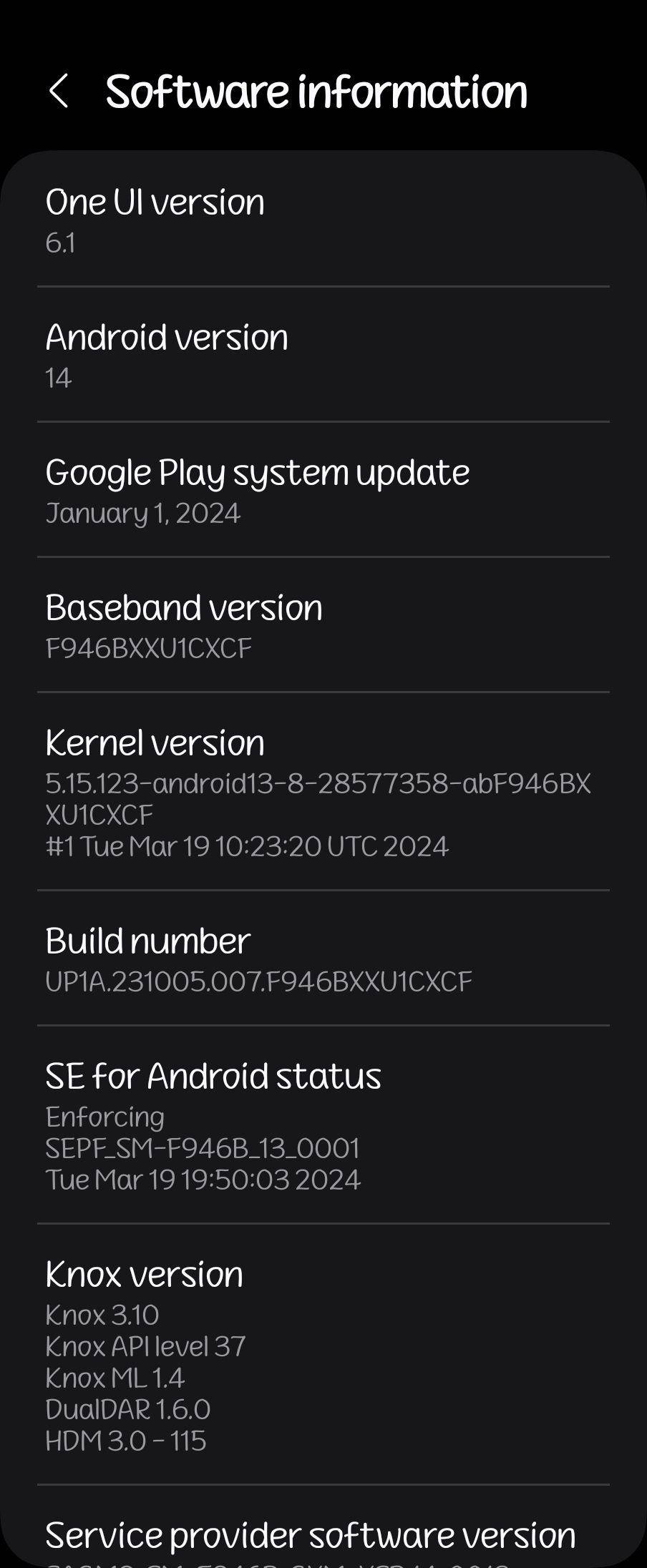Tap the Software information title

(x=316, y=92)
